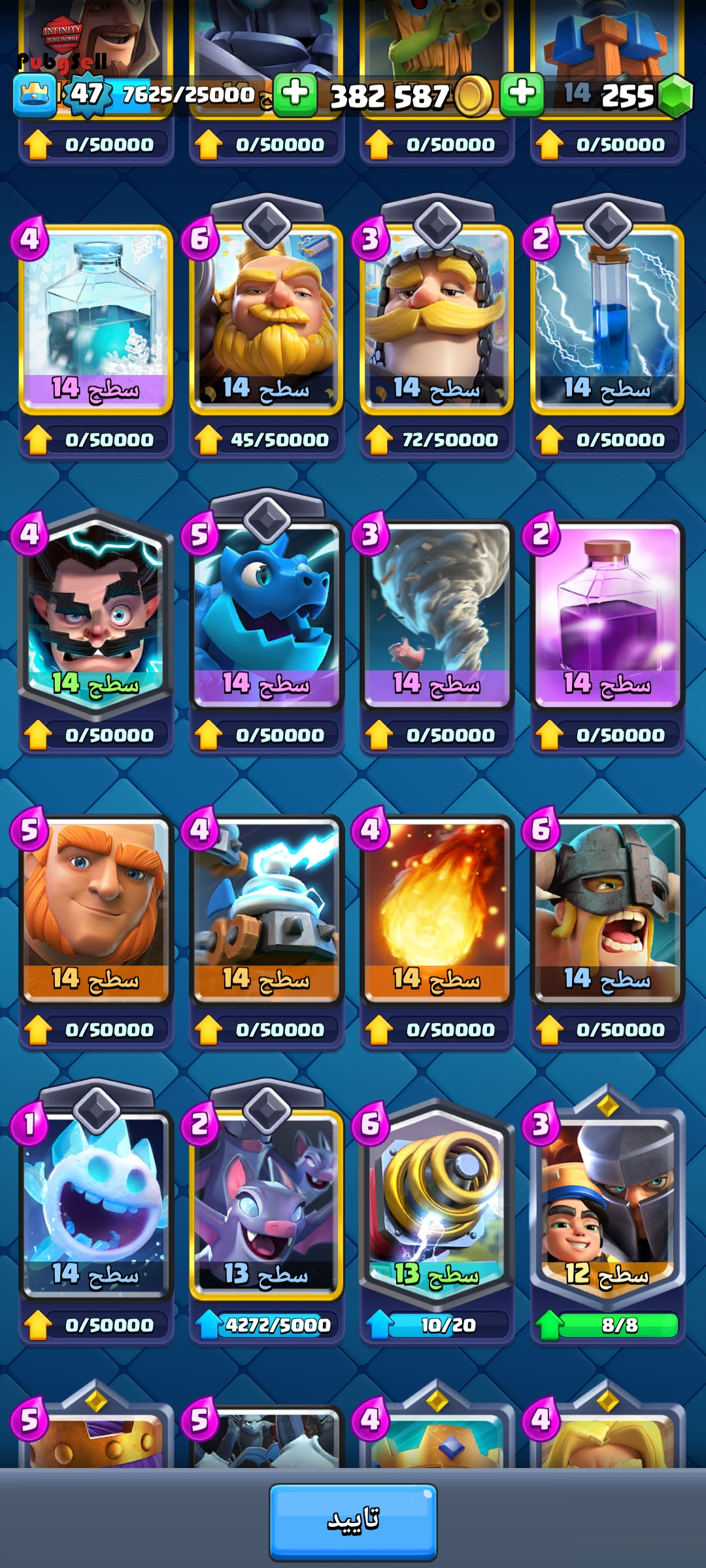Select the Giant card
Screen dimensions: 706x1568
[95, 911]
